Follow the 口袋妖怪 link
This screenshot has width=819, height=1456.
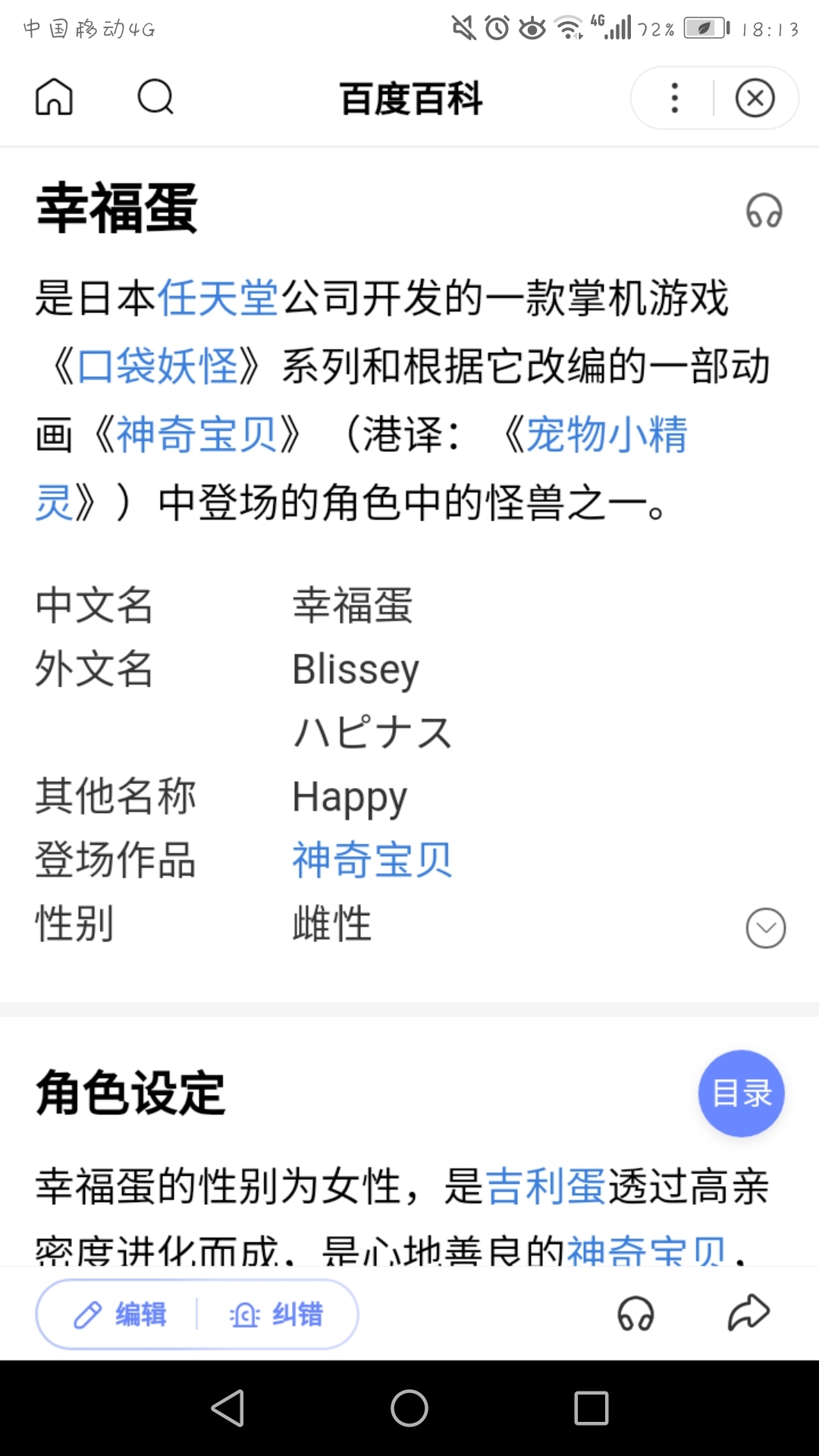158,366
